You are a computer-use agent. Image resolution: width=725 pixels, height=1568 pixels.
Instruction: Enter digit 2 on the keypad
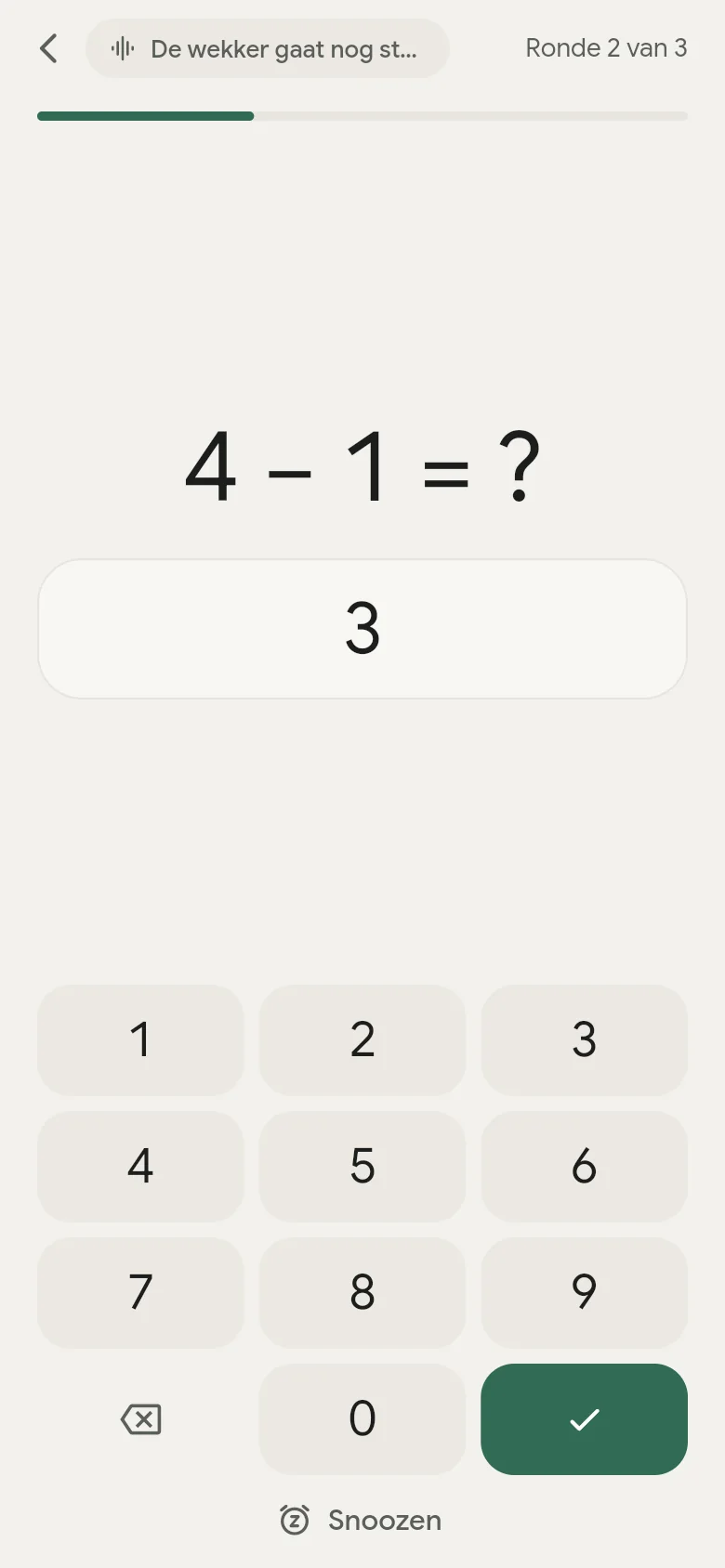362,1040
